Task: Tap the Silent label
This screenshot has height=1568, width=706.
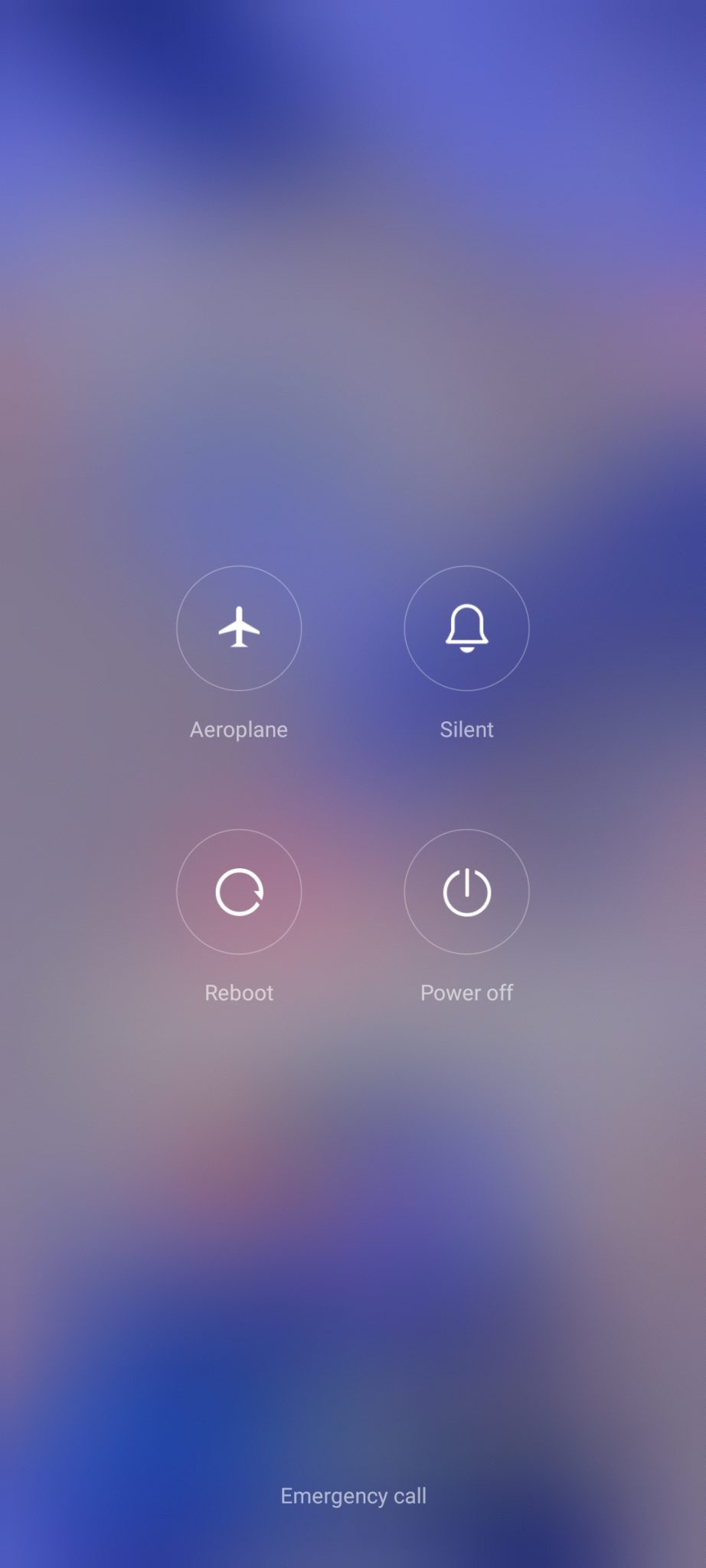Action: coord(467,729)
